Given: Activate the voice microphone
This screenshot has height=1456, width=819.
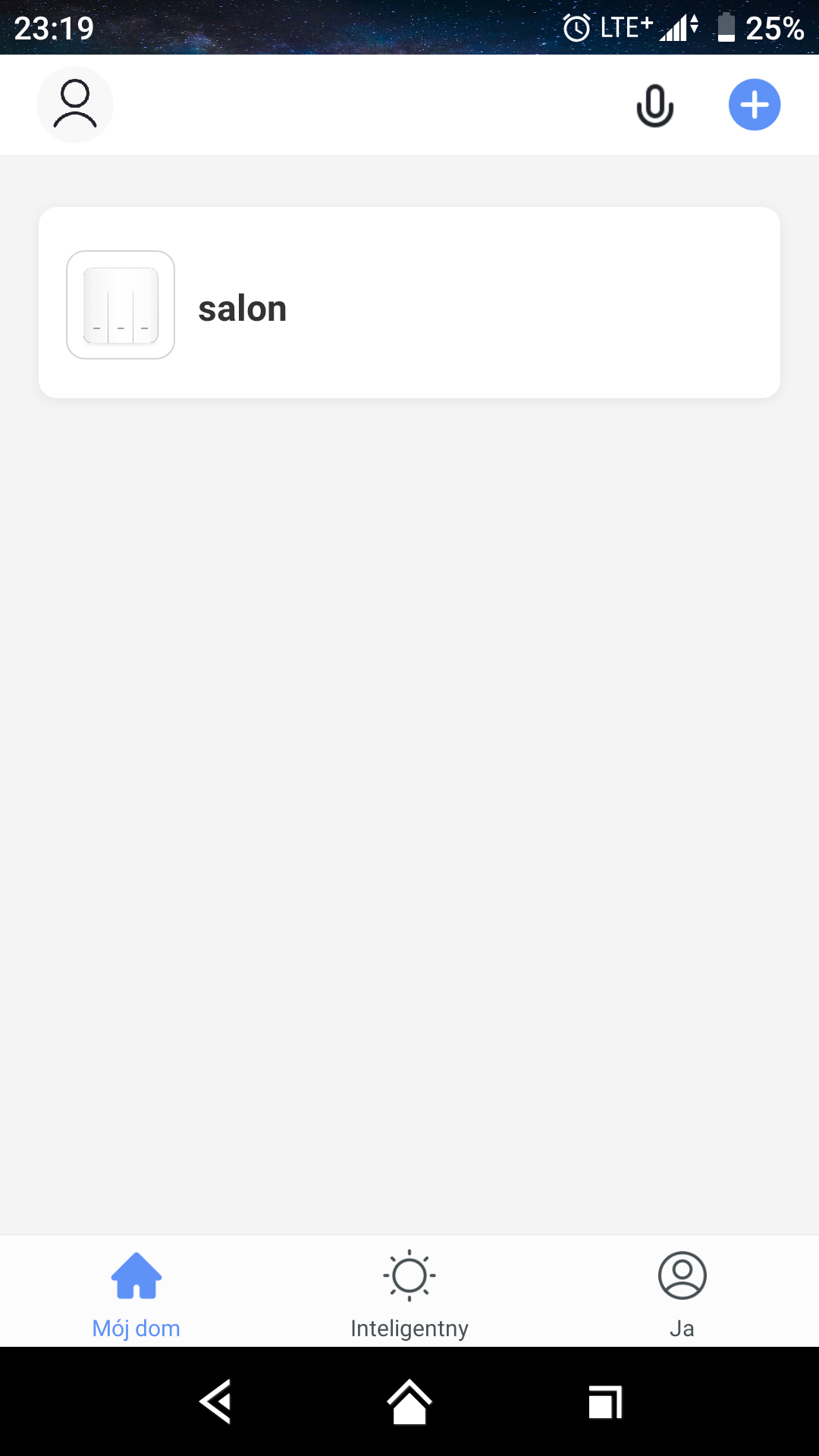Looking at the screenshot, I should pyautogui.click(x=655, y=105).
